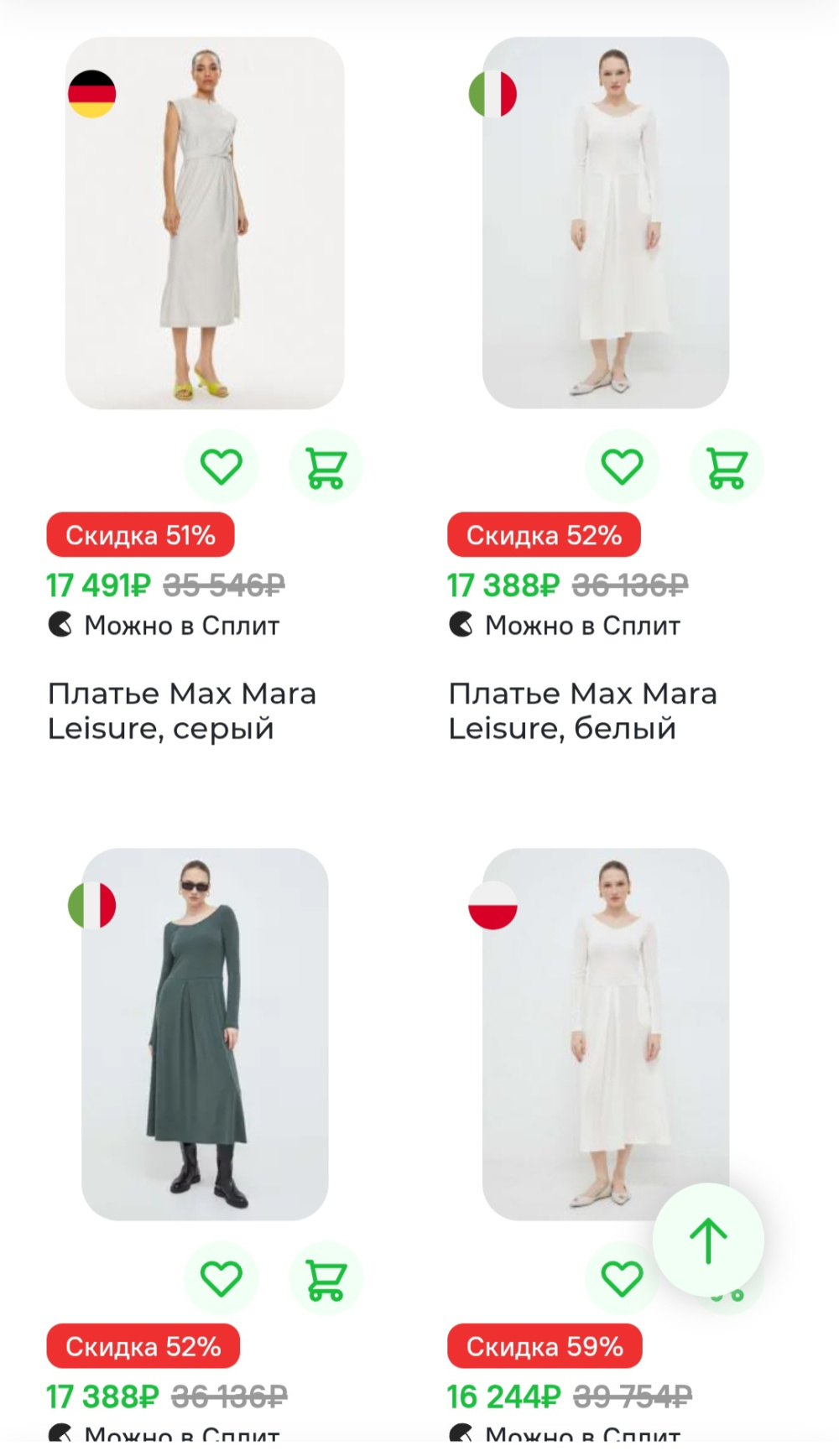
Task: Open the grey Max Mara Leisure dress card
Action: tap(205, 223)
